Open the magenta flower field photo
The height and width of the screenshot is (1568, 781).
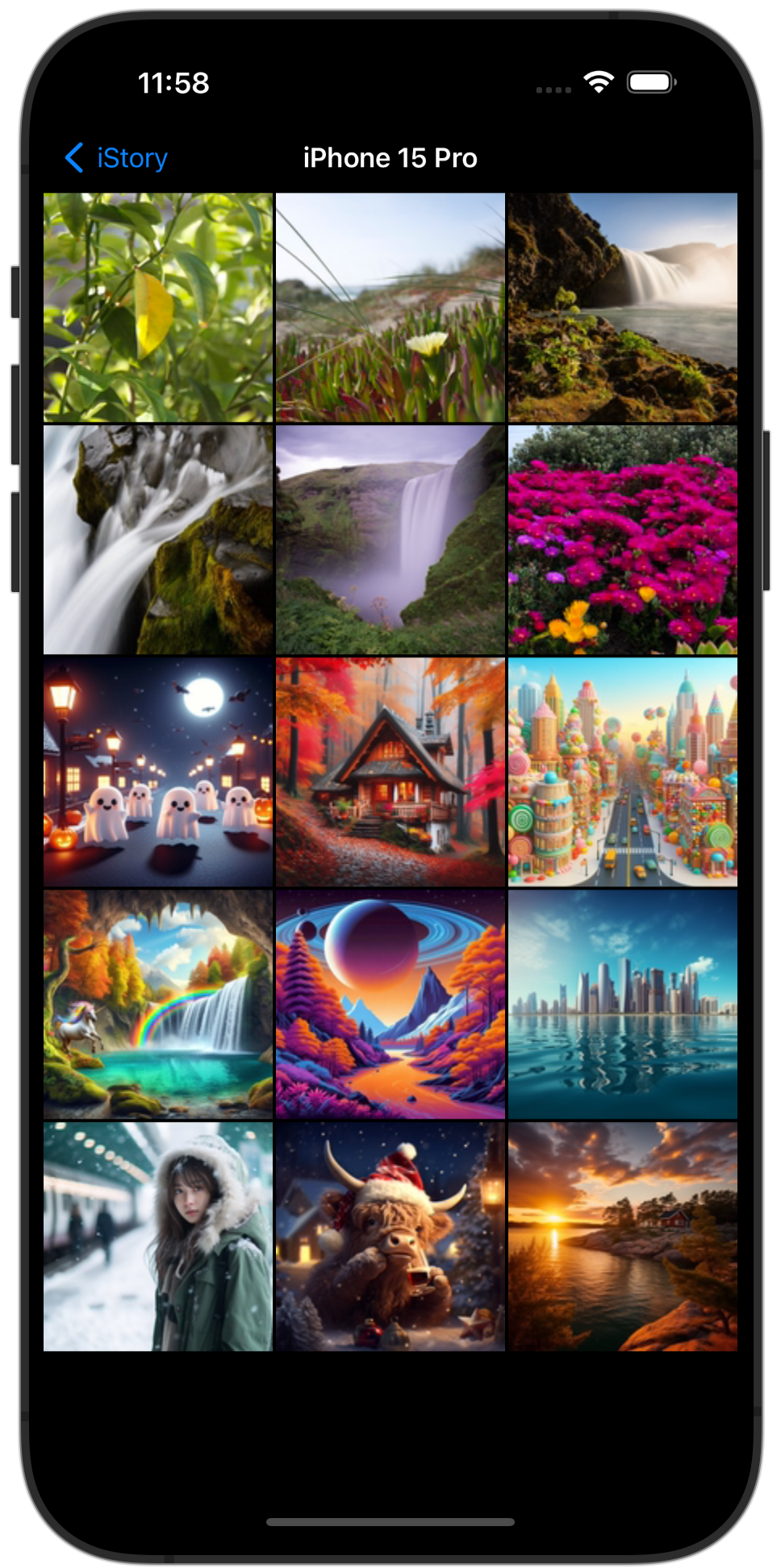[x=623, y=540]
